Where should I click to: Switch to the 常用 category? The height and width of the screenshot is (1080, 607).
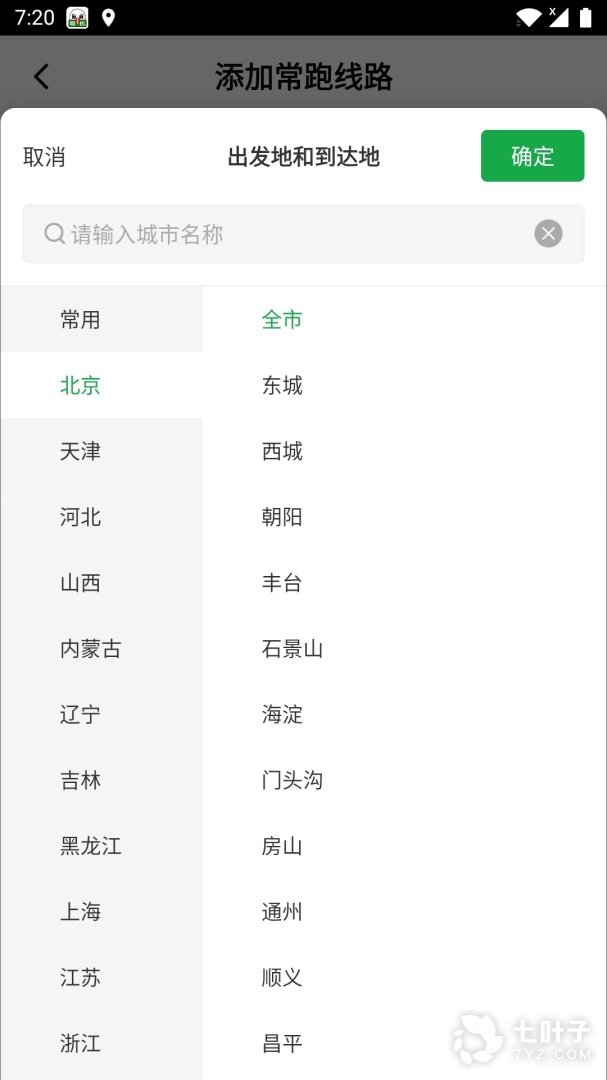(x=81, y=320)
